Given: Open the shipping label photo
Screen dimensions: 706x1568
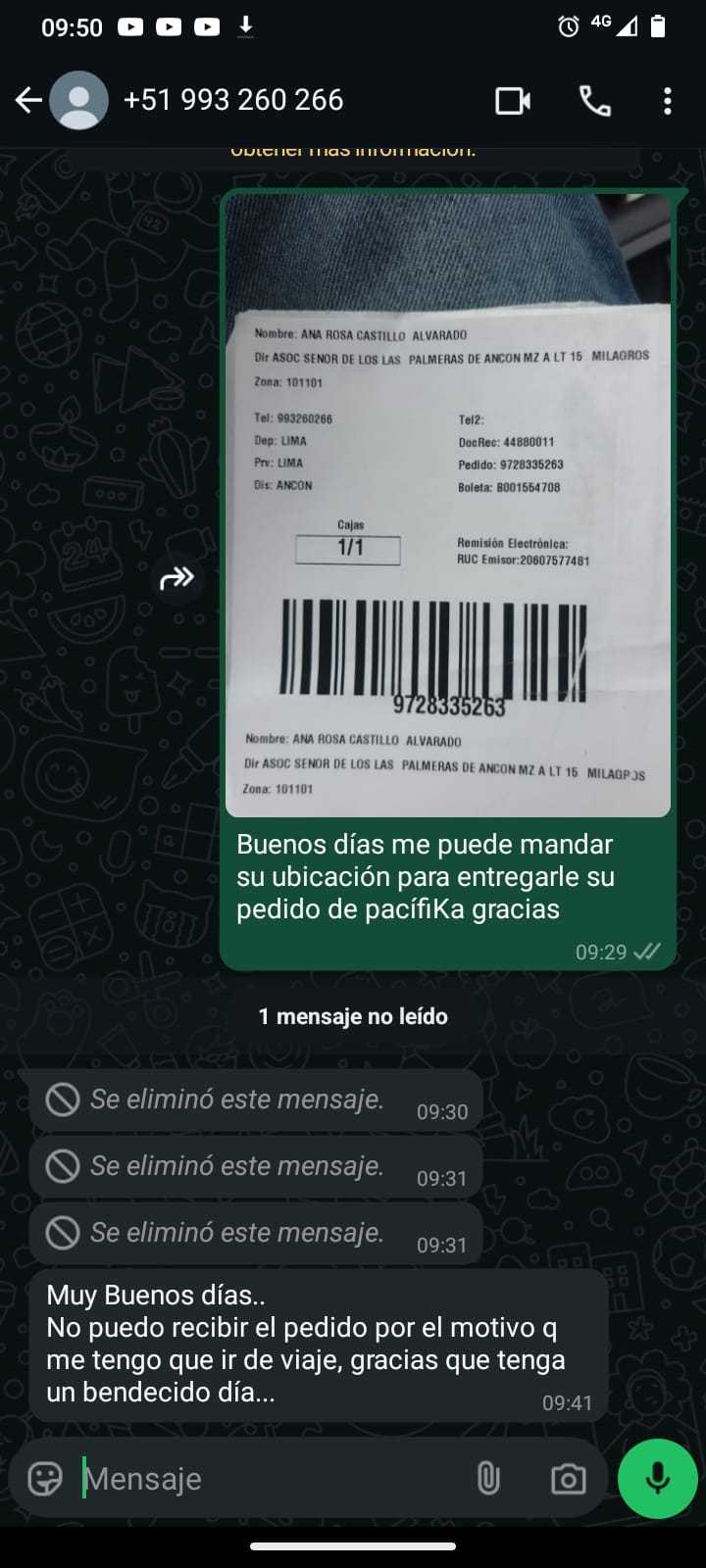Looking at the screenshot, I should click(448, 506).
